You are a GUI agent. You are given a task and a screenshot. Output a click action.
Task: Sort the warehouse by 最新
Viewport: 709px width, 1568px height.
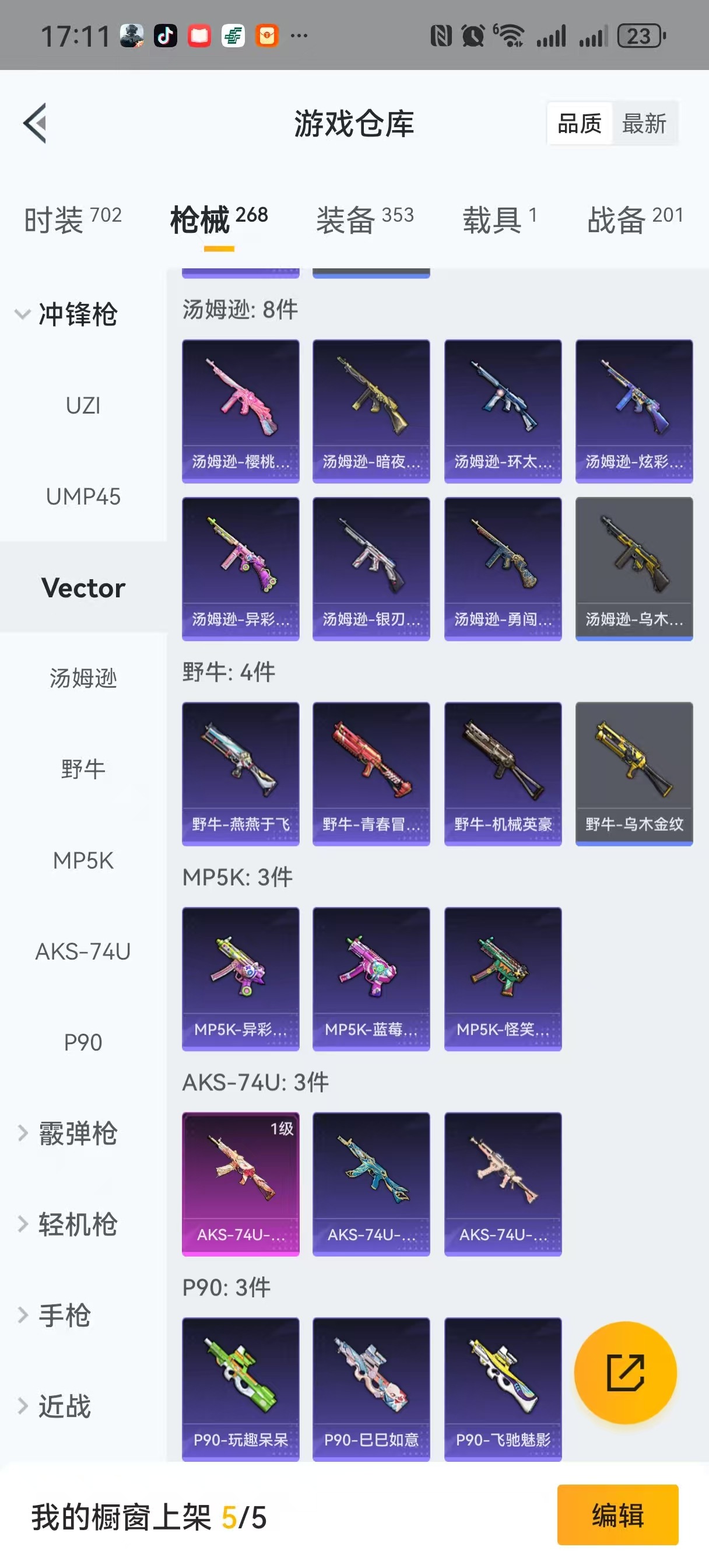[644, 124]
